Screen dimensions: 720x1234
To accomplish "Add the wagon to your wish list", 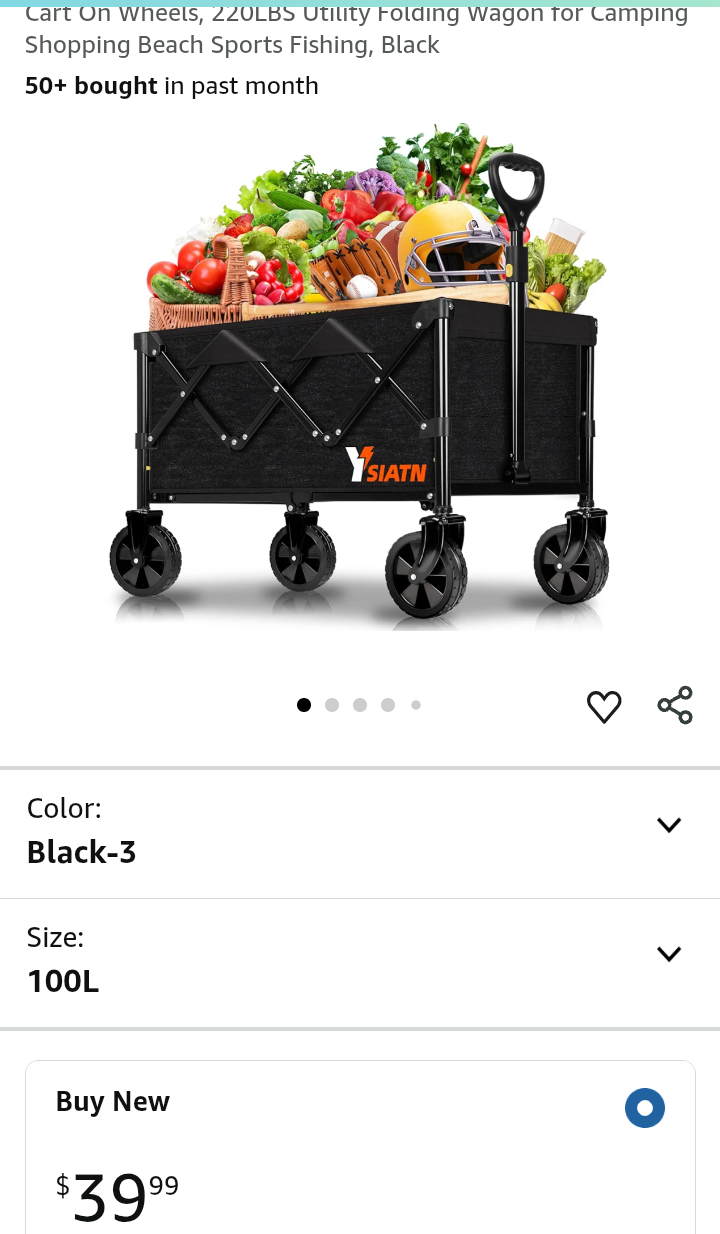I will click(604, 707).
